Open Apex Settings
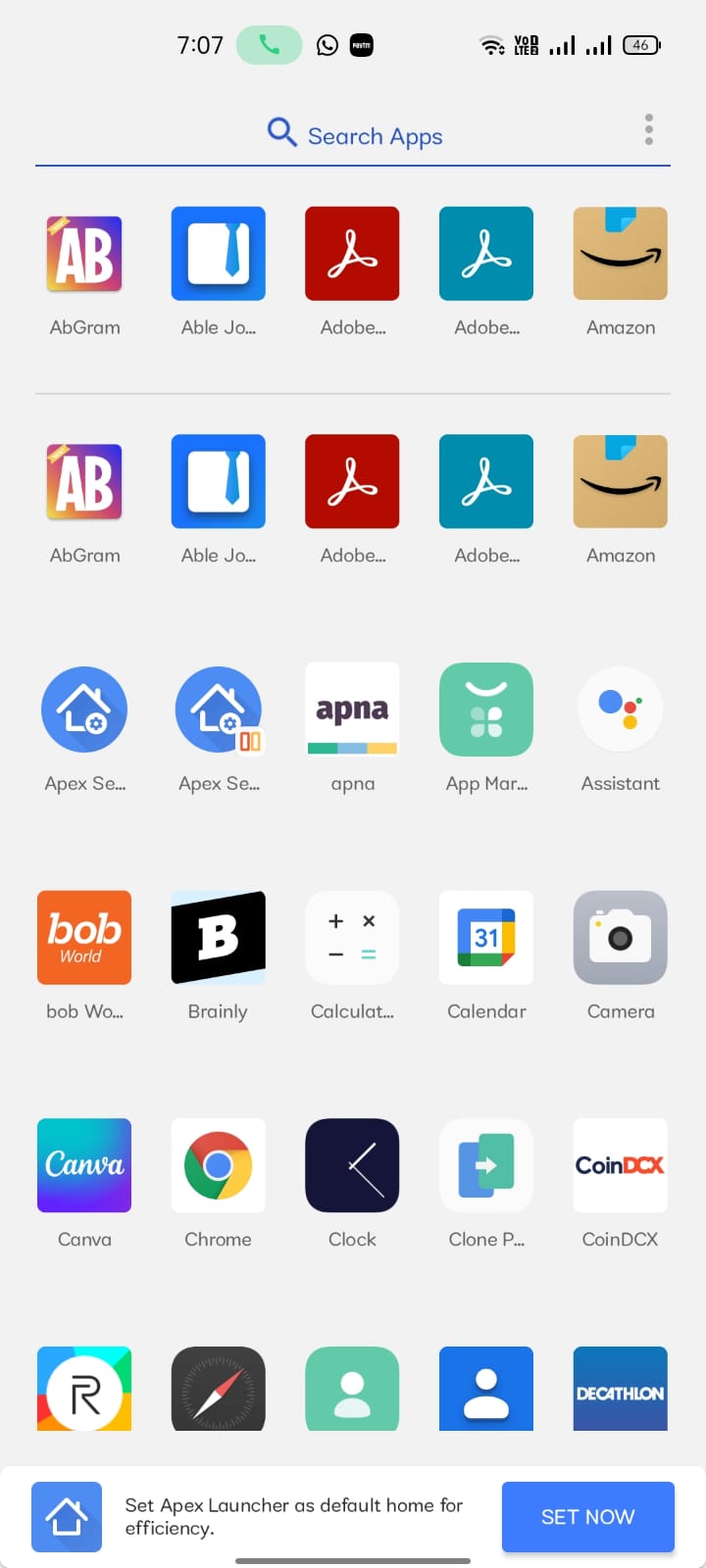 (x=84, y=710)
